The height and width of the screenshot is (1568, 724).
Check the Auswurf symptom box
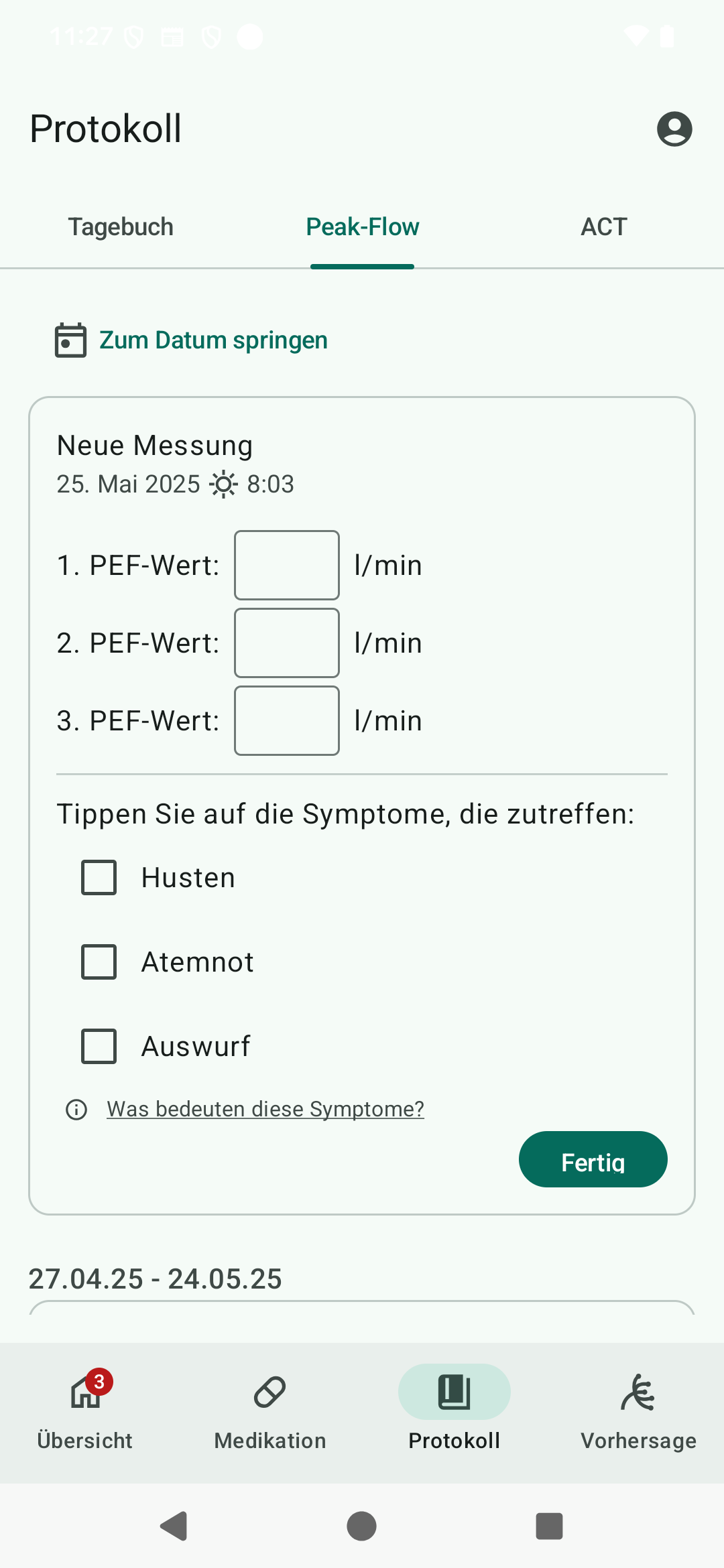(99, 1046)
